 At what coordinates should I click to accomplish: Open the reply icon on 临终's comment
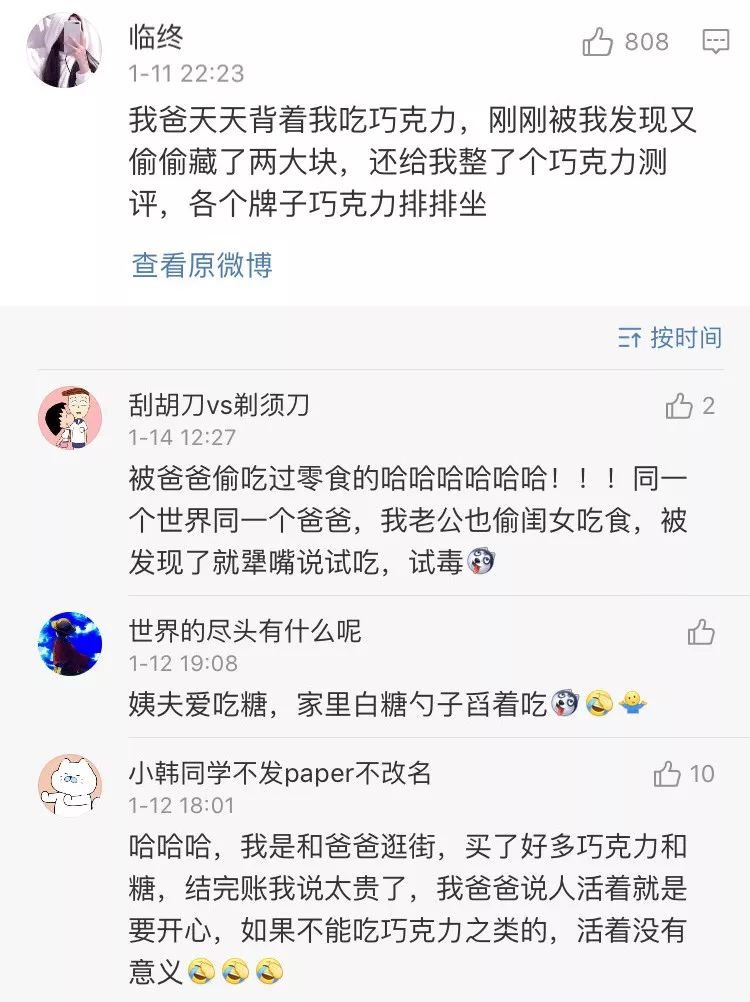(715, 42)
